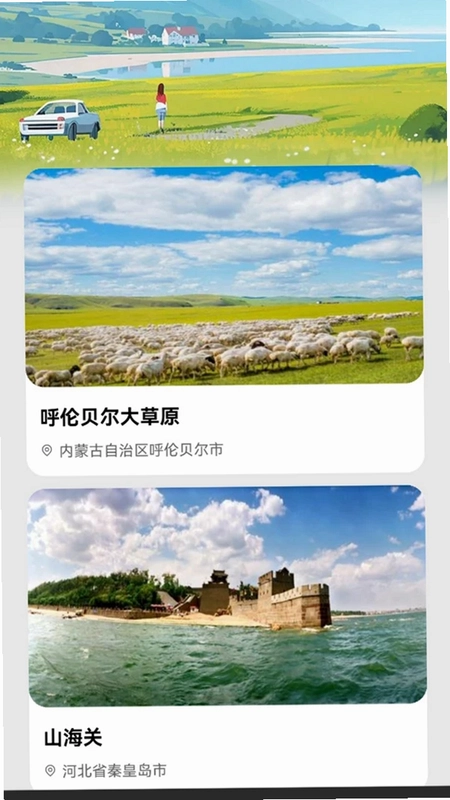Open the 呼伦贝尔大草原 destination card
450x800 pixels.
tap(224, 320)
